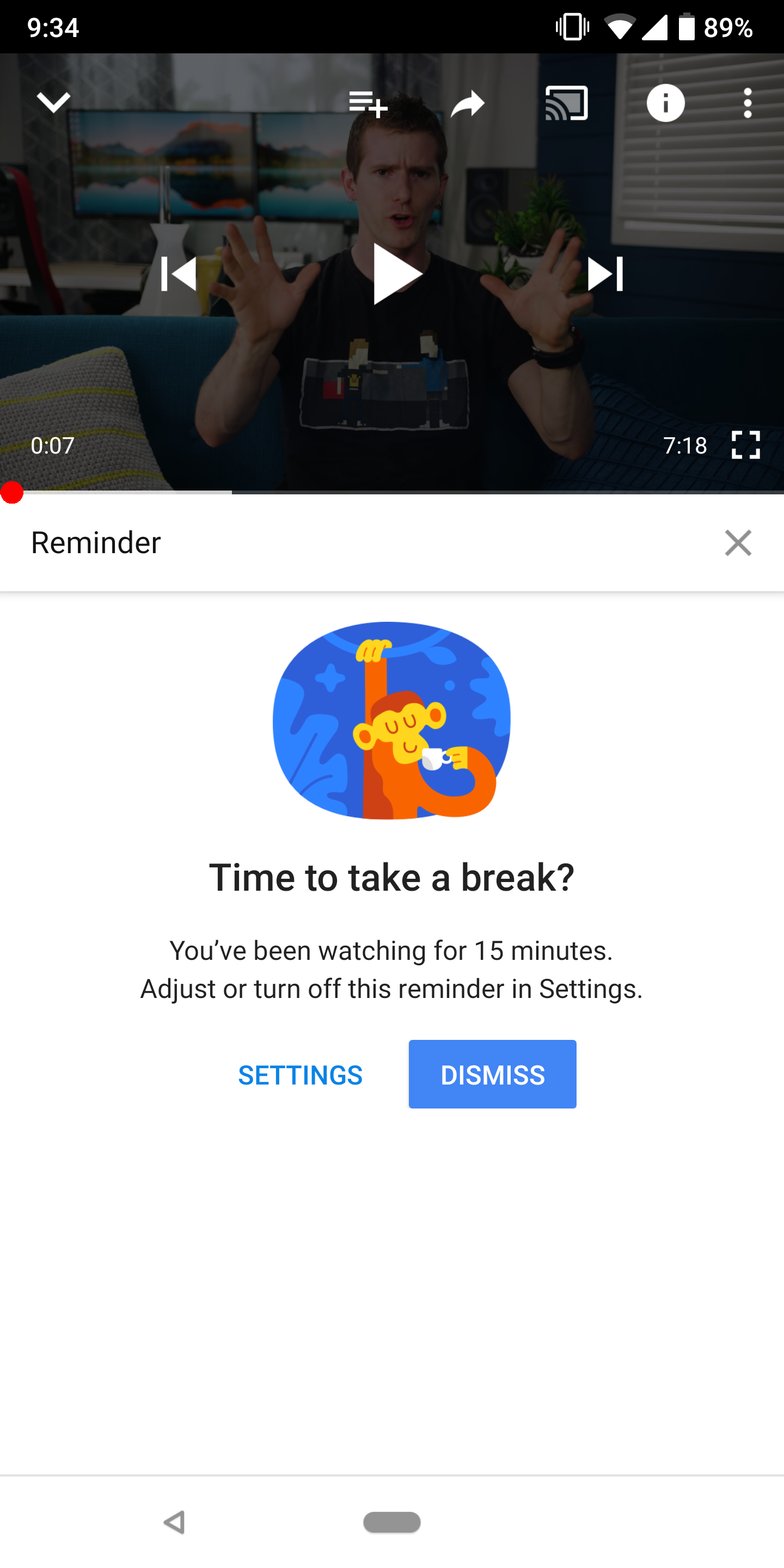Image resolution: width=784 pixels, height=1568 pixels.
Task: Cast video to another device
Action: coord(566,102)
